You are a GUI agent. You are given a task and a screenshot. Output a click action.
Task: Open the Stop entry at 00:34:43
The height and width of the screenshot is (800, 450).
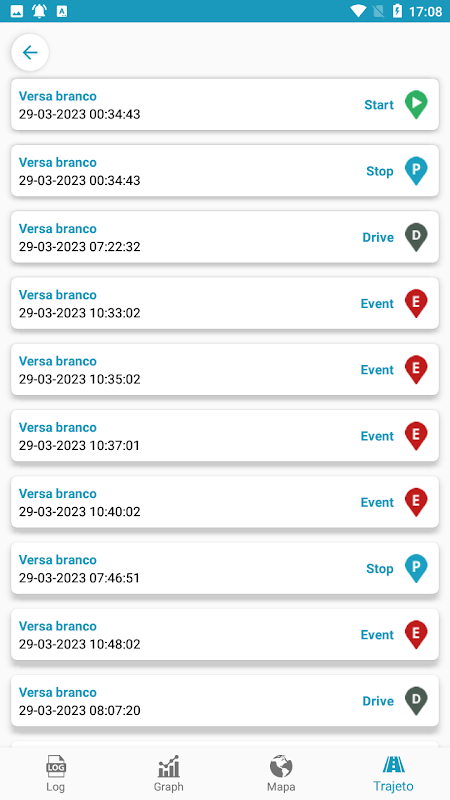[225, 171]
